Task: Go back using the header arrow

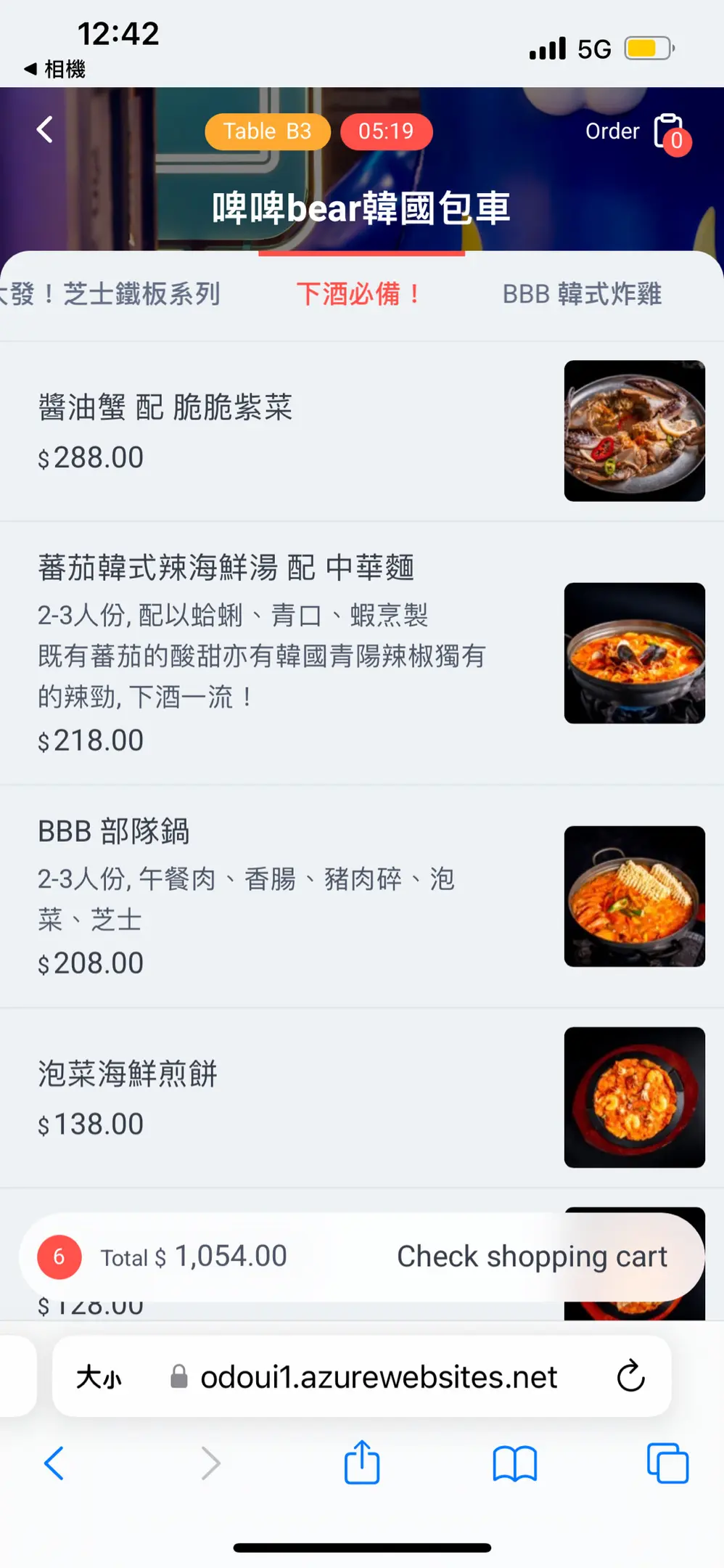Action: [45, 130]
